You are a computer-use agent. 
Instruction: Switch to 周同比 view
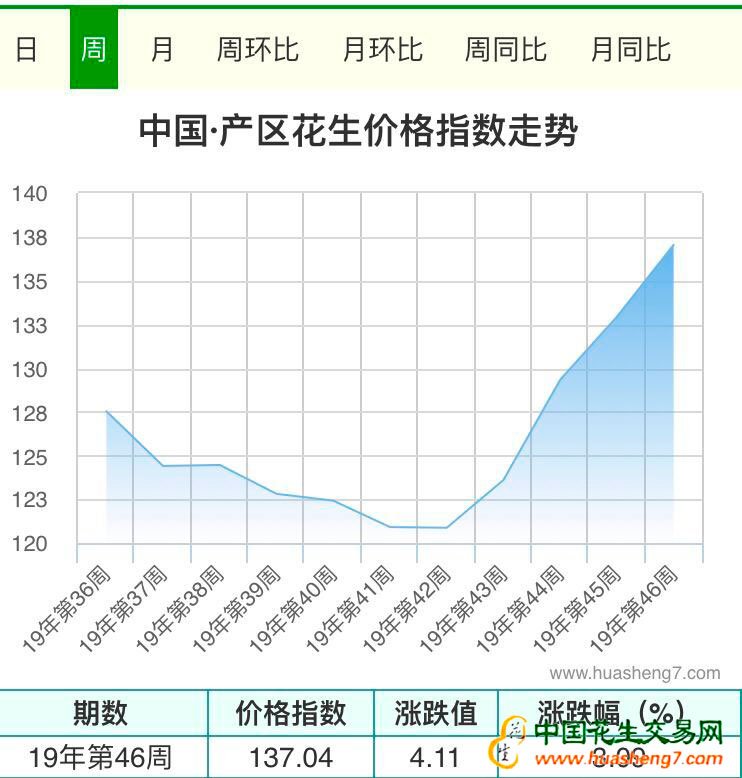506,49
